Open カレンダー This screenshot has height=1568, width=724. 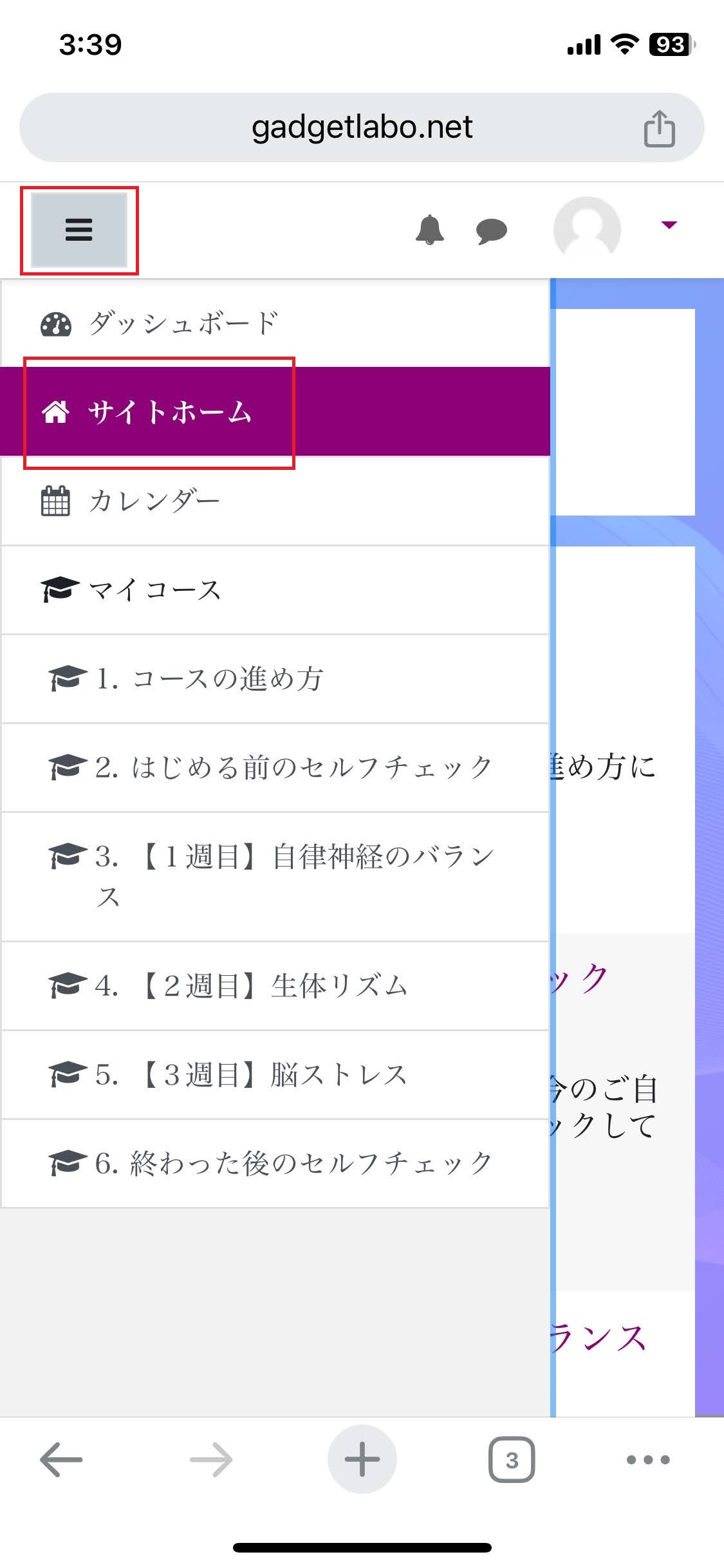[275, 501]
